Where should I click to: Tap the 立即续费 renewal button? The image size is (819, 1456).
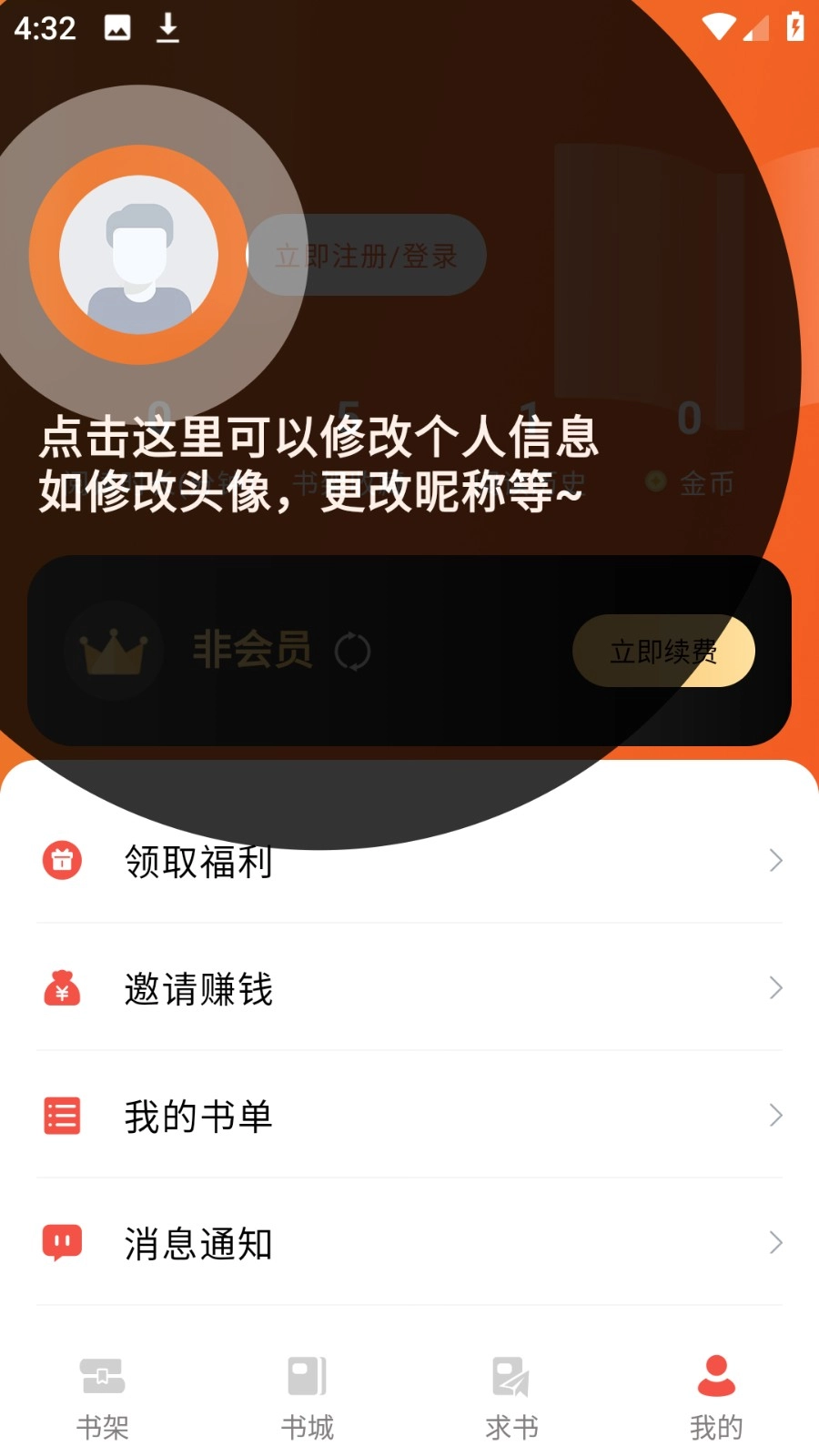tap(663, 651)
